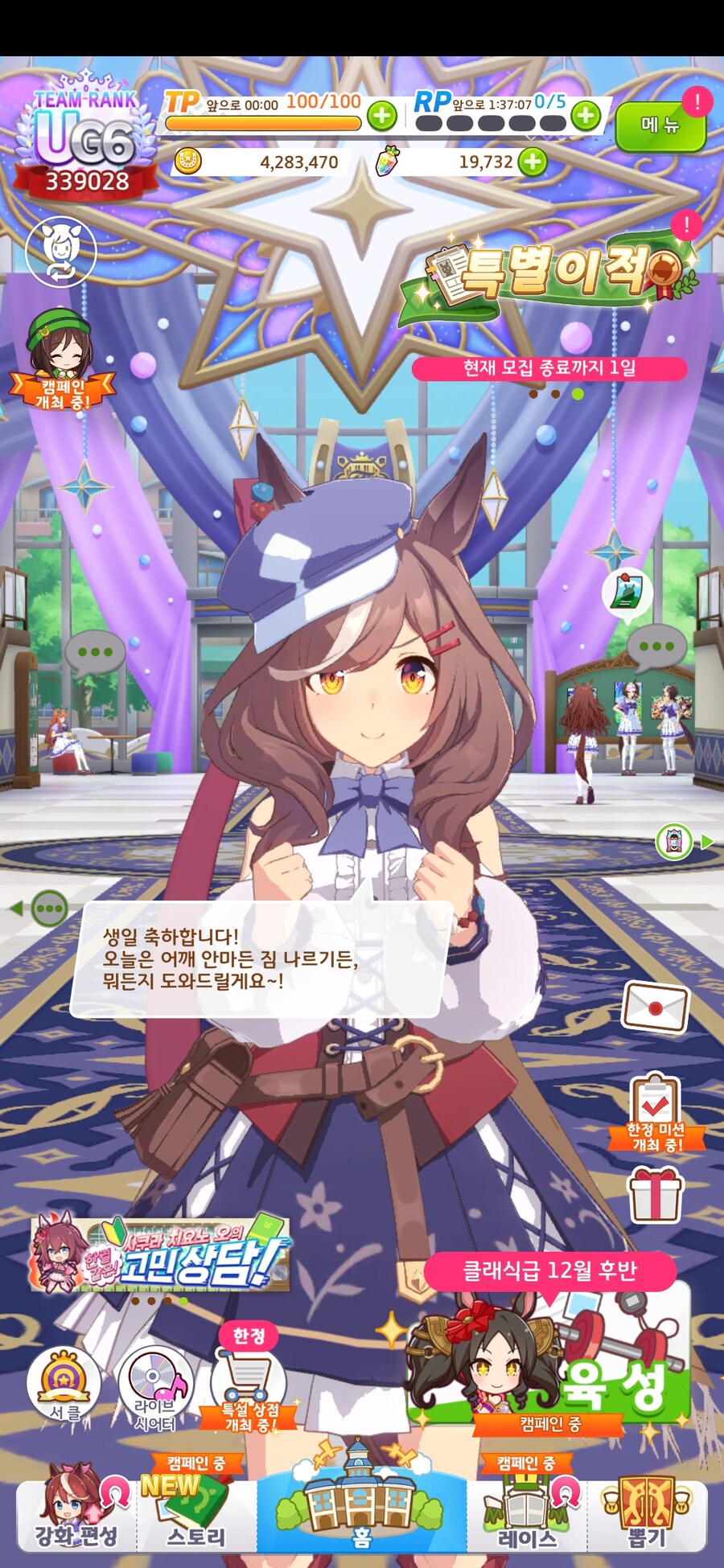
Task: Switch to the 강화 편성 tab
Action: (76, 1510)
